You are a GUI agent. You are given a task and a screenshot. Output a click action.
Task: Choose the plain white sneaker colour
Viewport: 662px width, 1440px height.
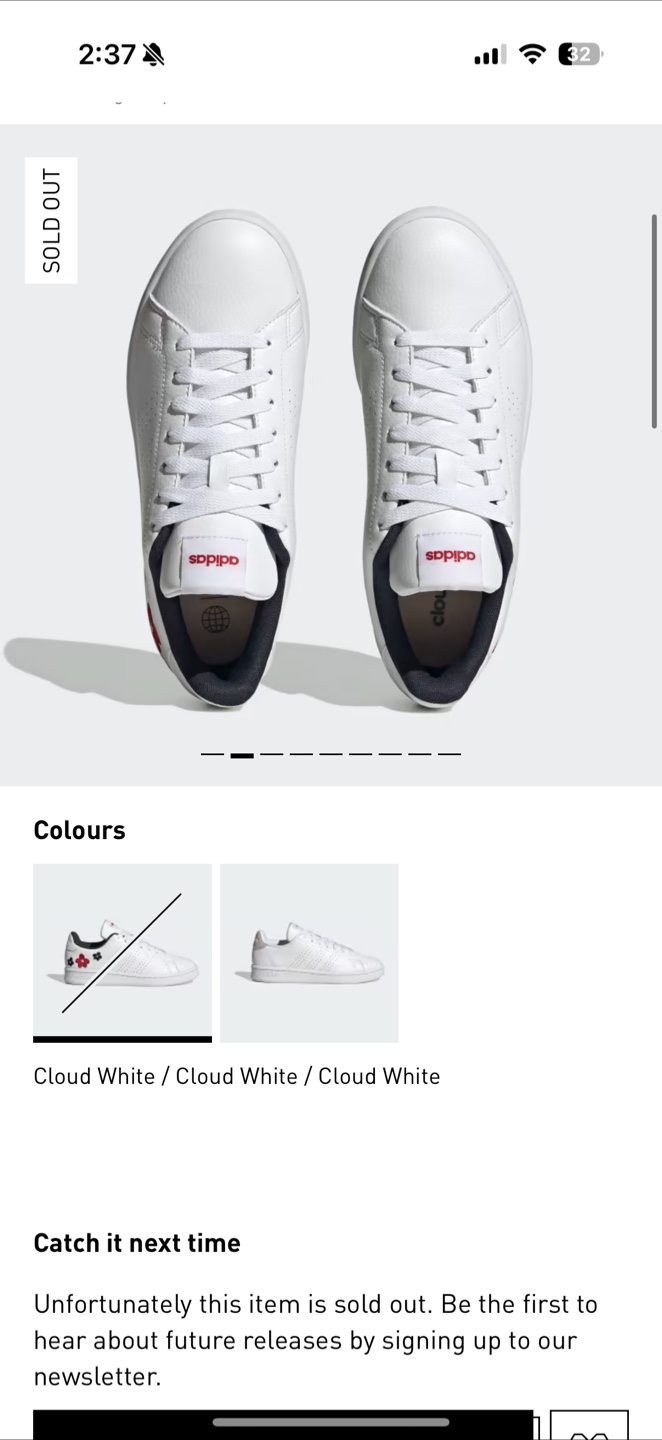(309, 952)
